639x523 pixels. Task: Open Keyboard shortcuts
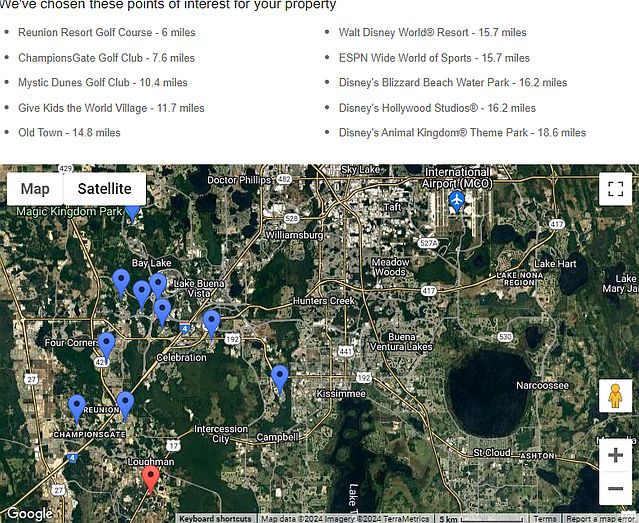[x=217, y=518]
